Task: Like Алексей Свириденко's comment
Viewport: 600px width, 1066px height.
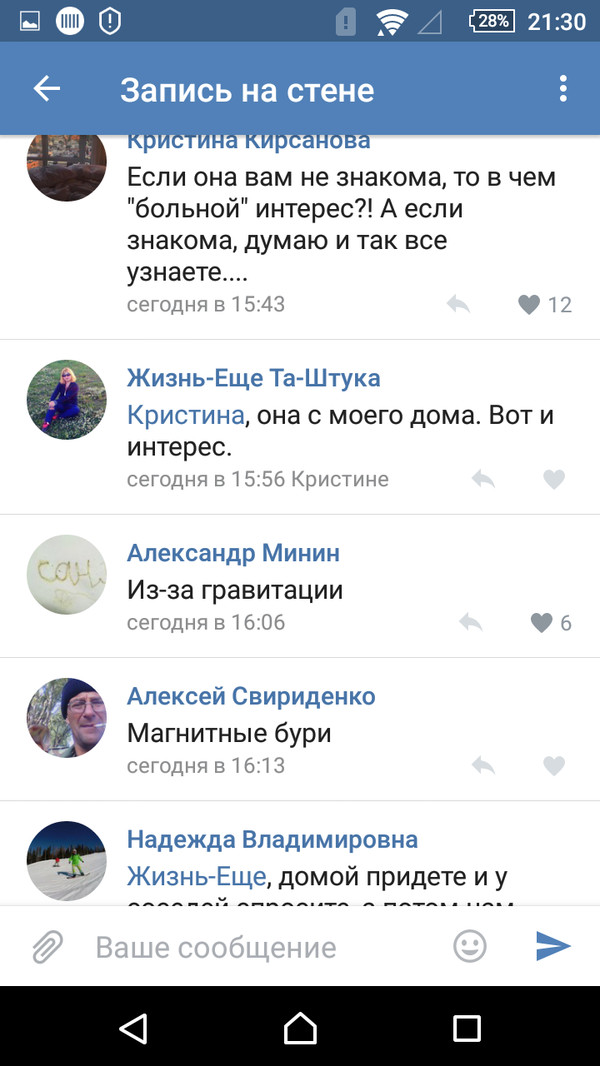Action: click(x=553, y=766)
